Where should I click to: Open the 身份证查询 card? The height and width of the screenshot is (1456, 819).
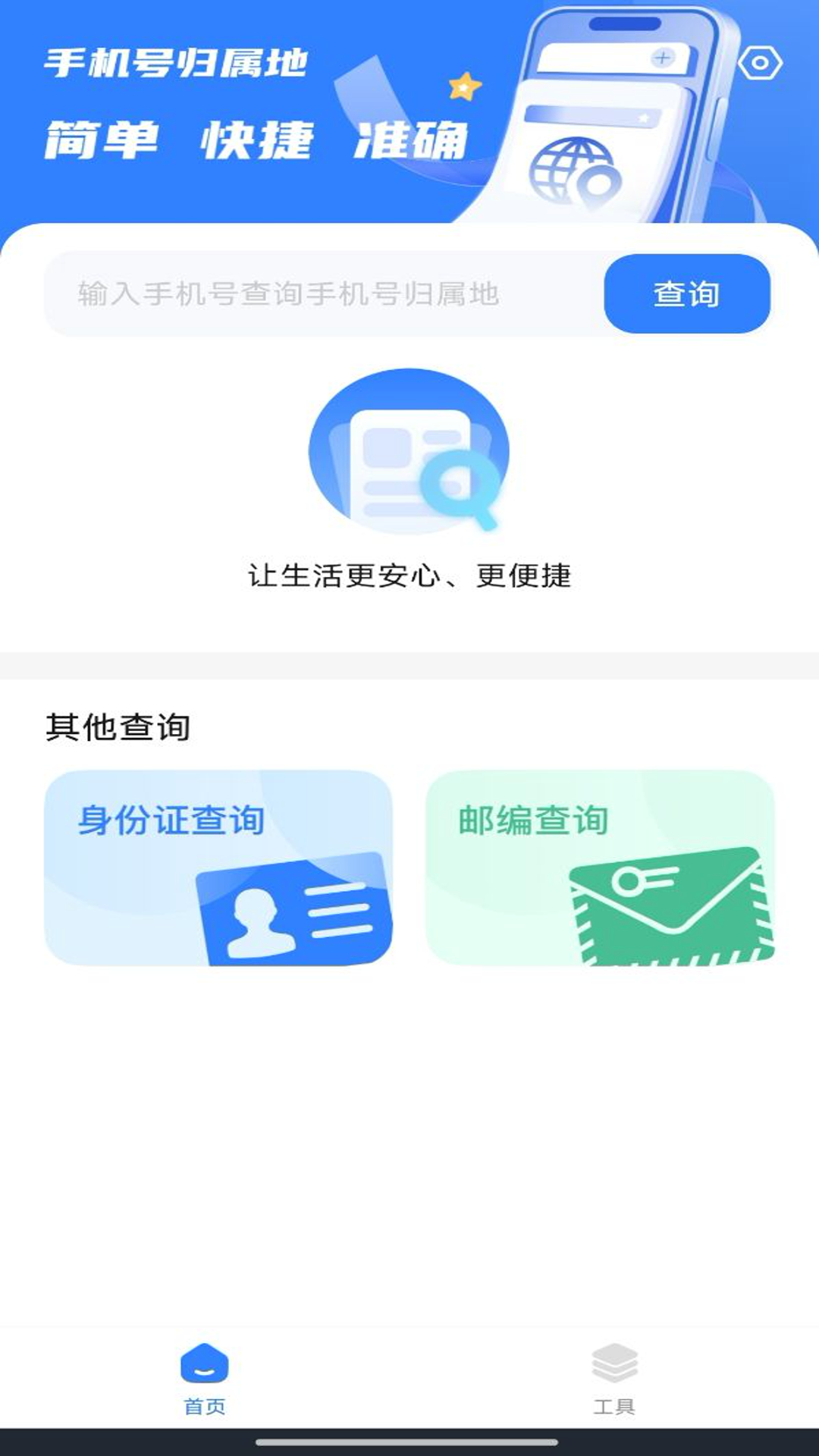[218, 868]
